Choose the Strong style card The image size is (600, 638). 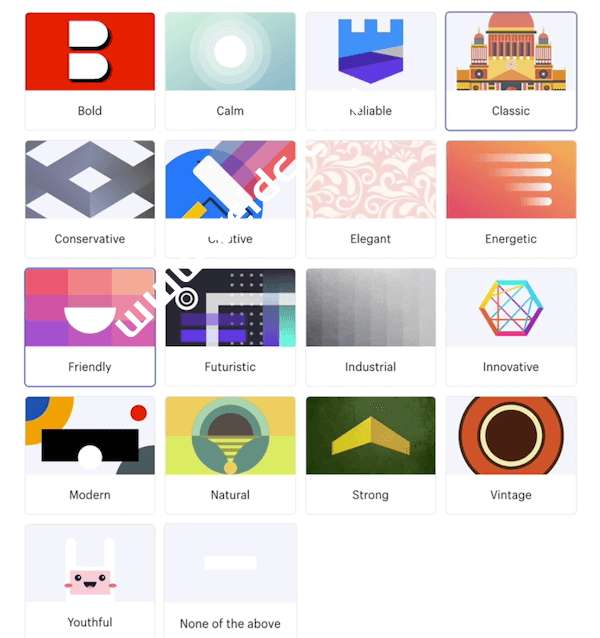[371, 454]
